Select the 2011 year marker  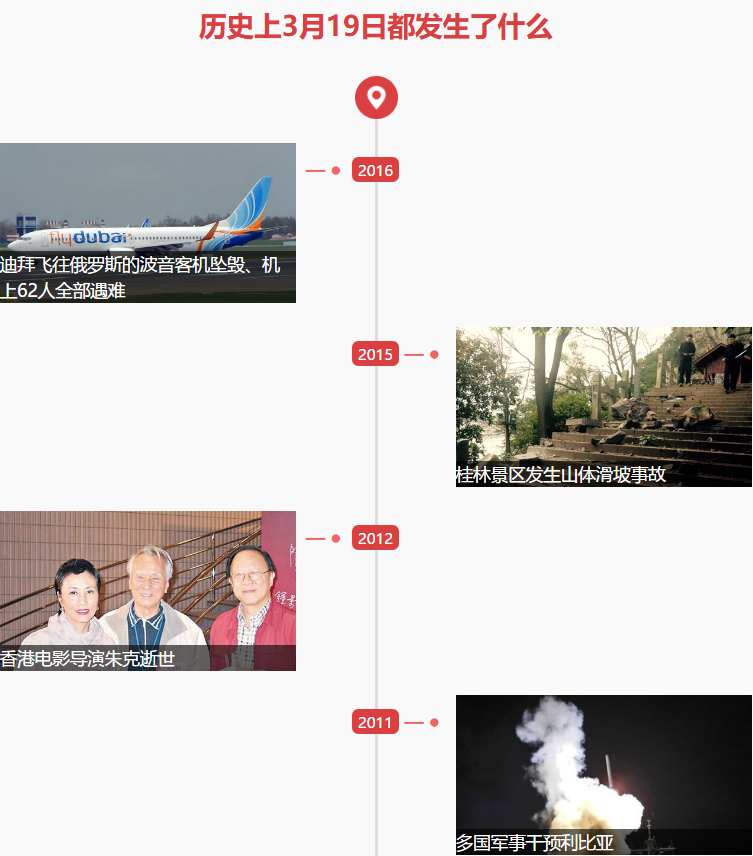pos(375,722)
